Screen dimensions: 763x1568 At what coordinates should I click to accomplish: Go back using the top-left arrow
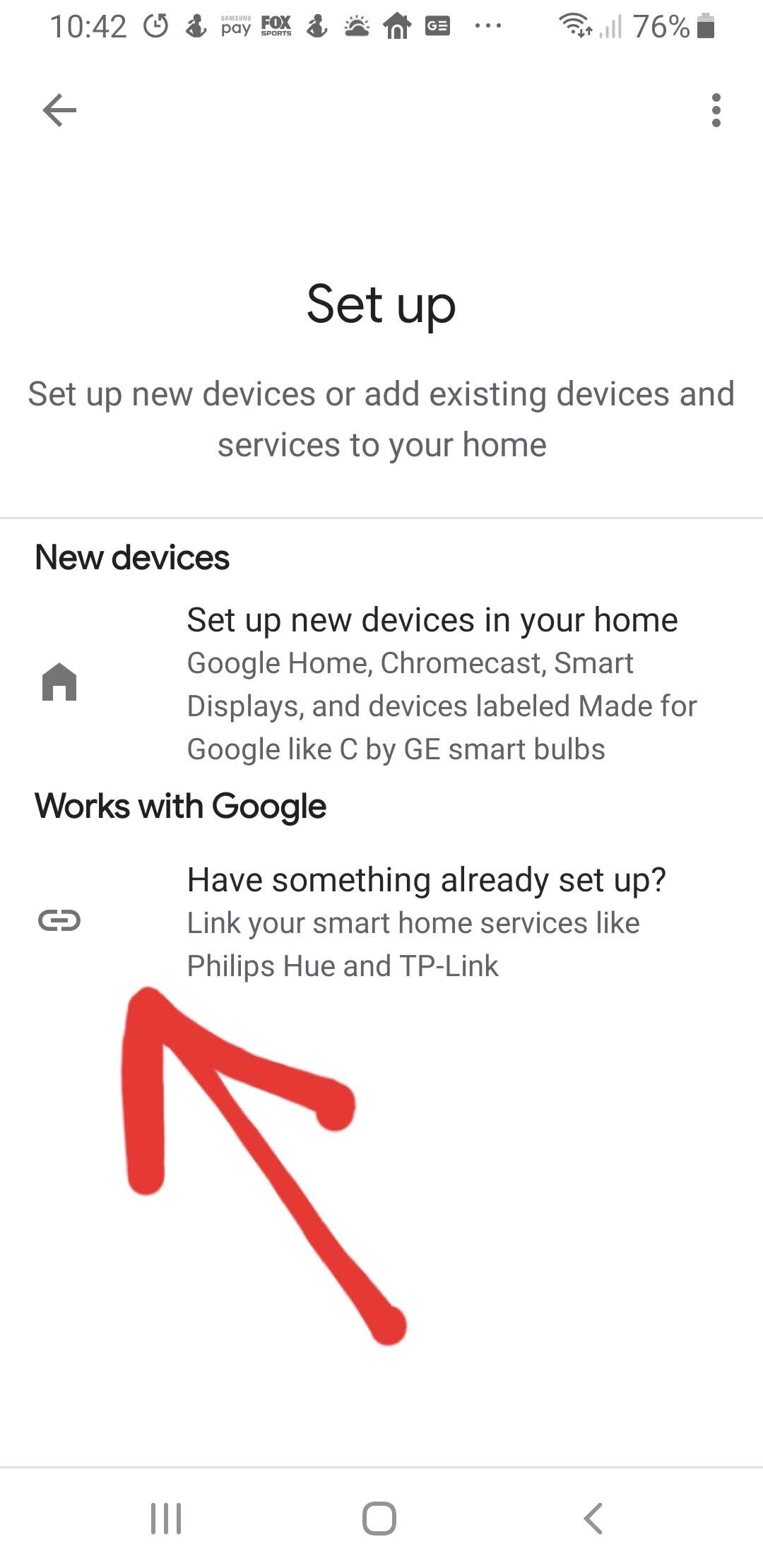coord(59,110)
